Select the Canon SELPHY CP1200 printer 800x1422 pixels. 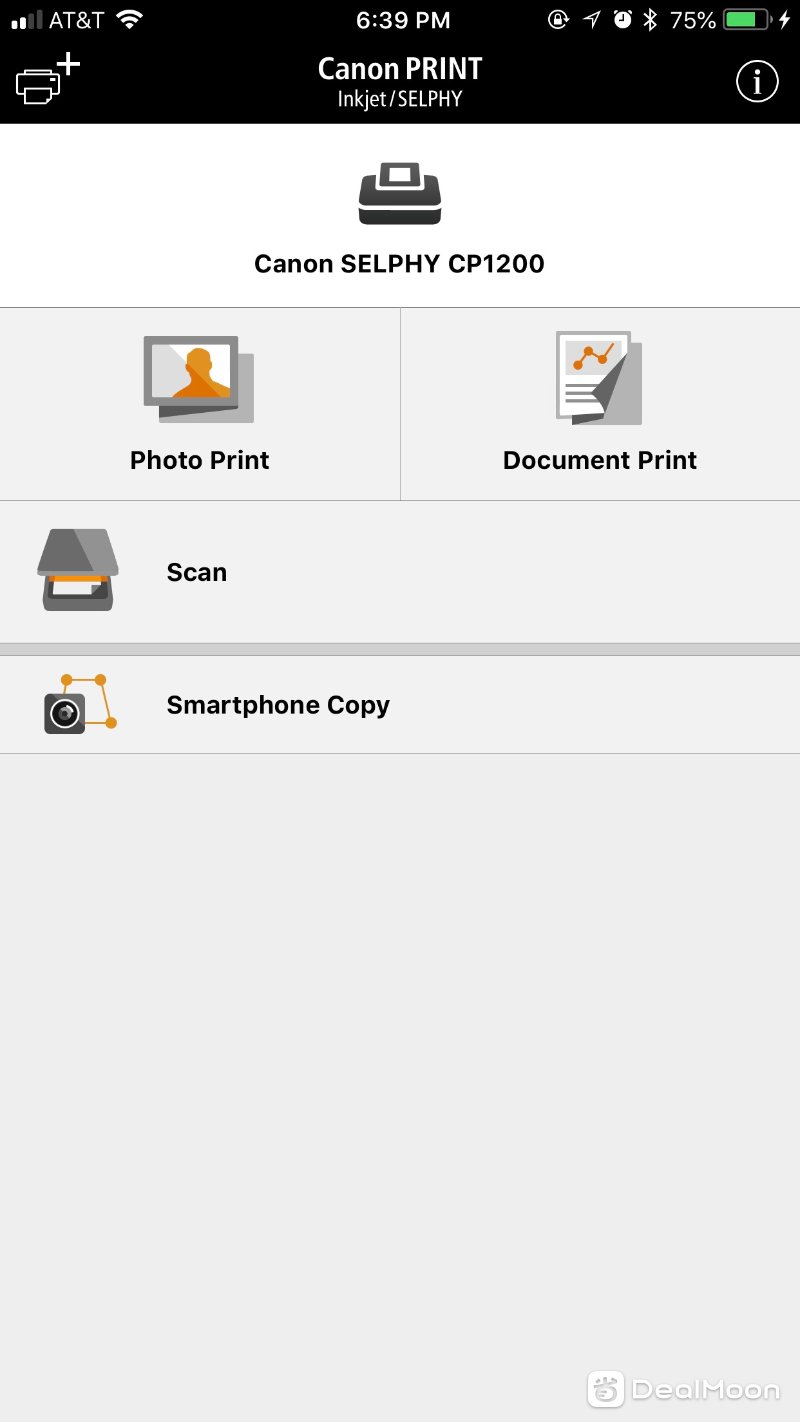399,217
